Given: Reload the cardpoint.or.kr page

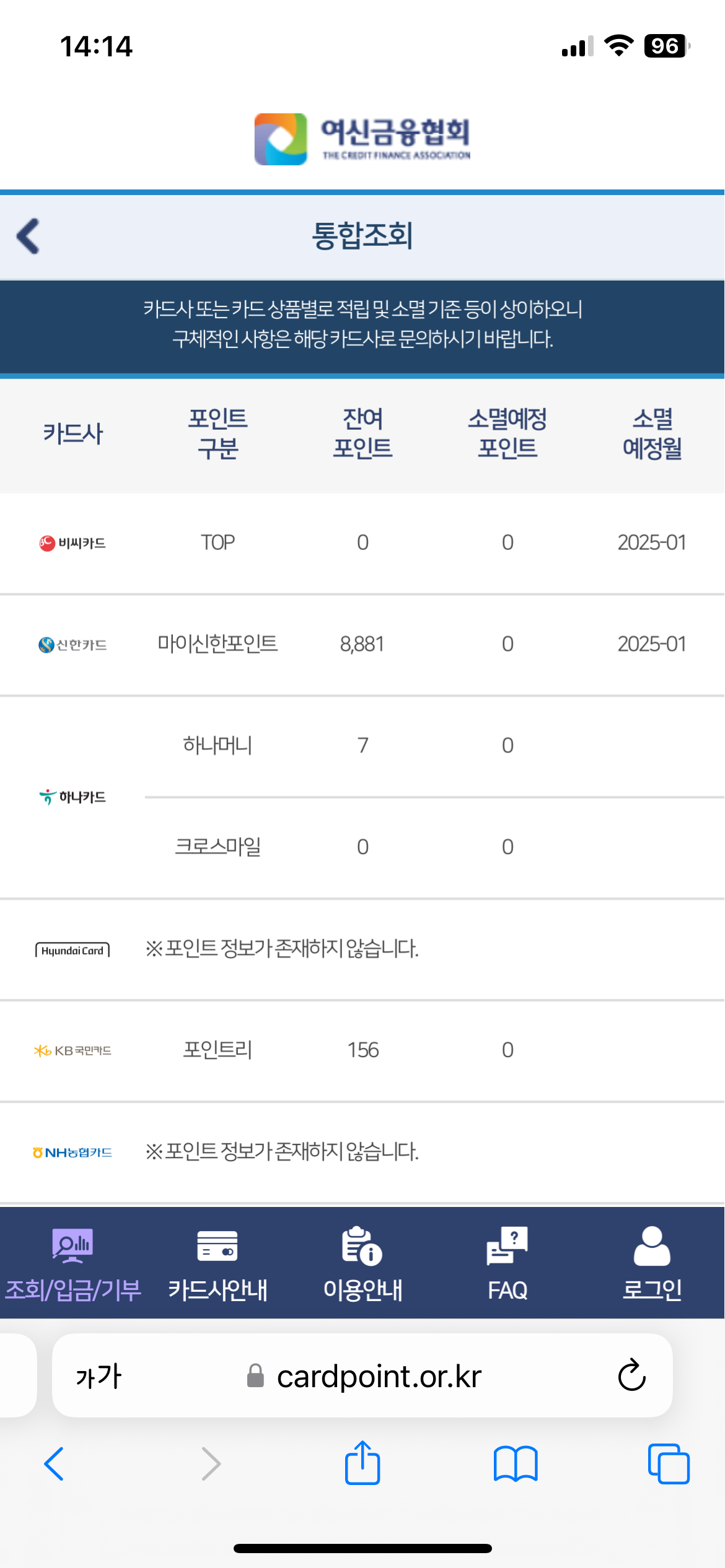Looking at the screenshot, I should tap(631, 1376).
